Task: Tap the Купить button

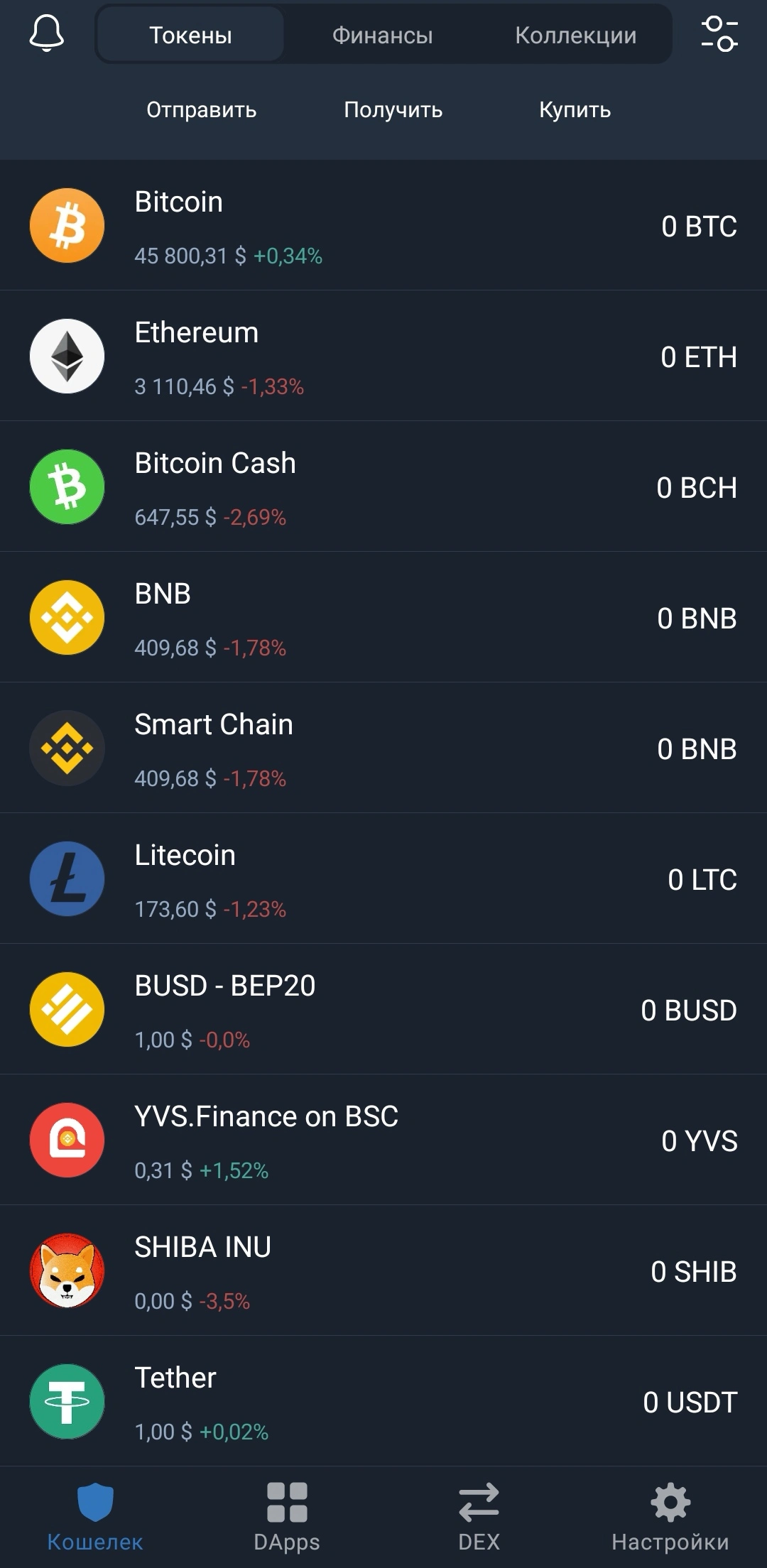Action: [x=575, y=110]
